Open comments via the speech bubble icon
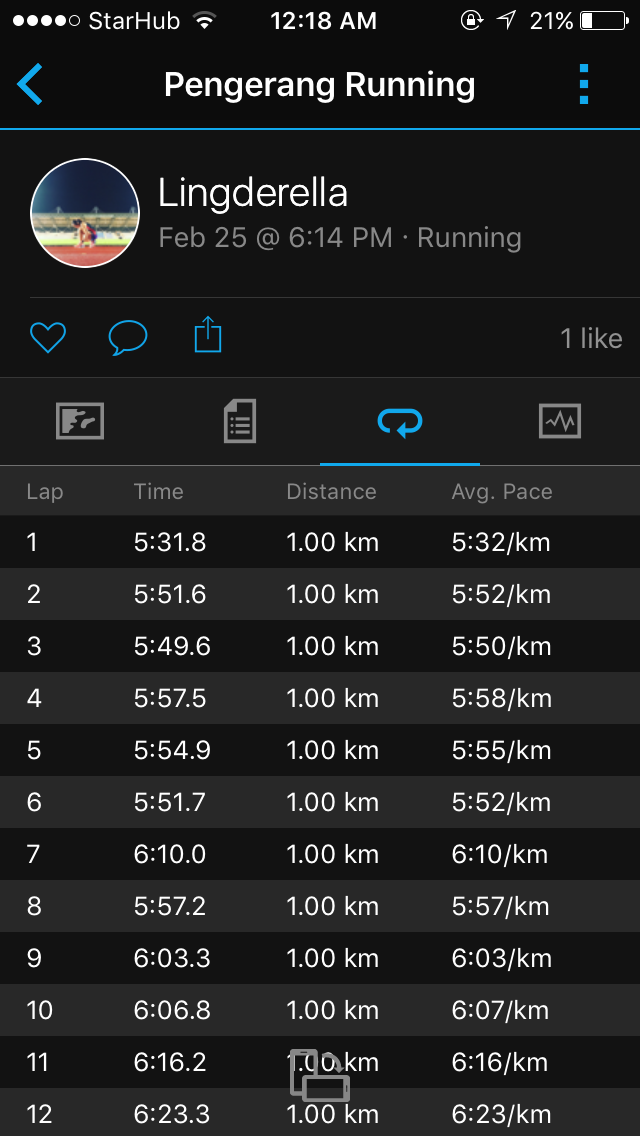Image resolution: width=640 pixels, height=1136 pixels. (x=128, y=338)
